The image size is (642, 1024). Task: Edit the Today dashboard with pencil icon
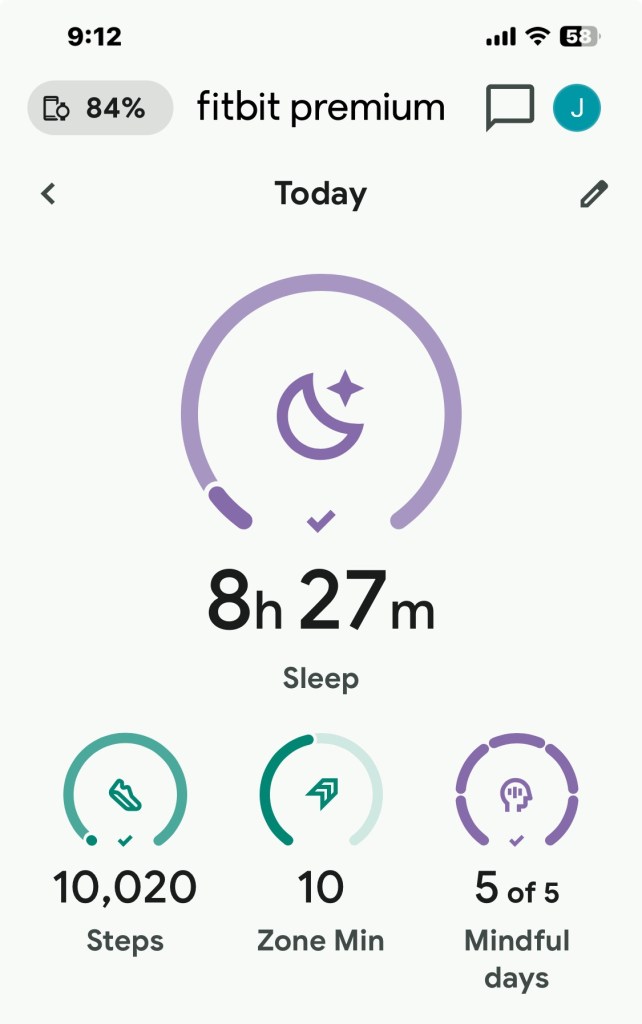[x=594, y=194]
